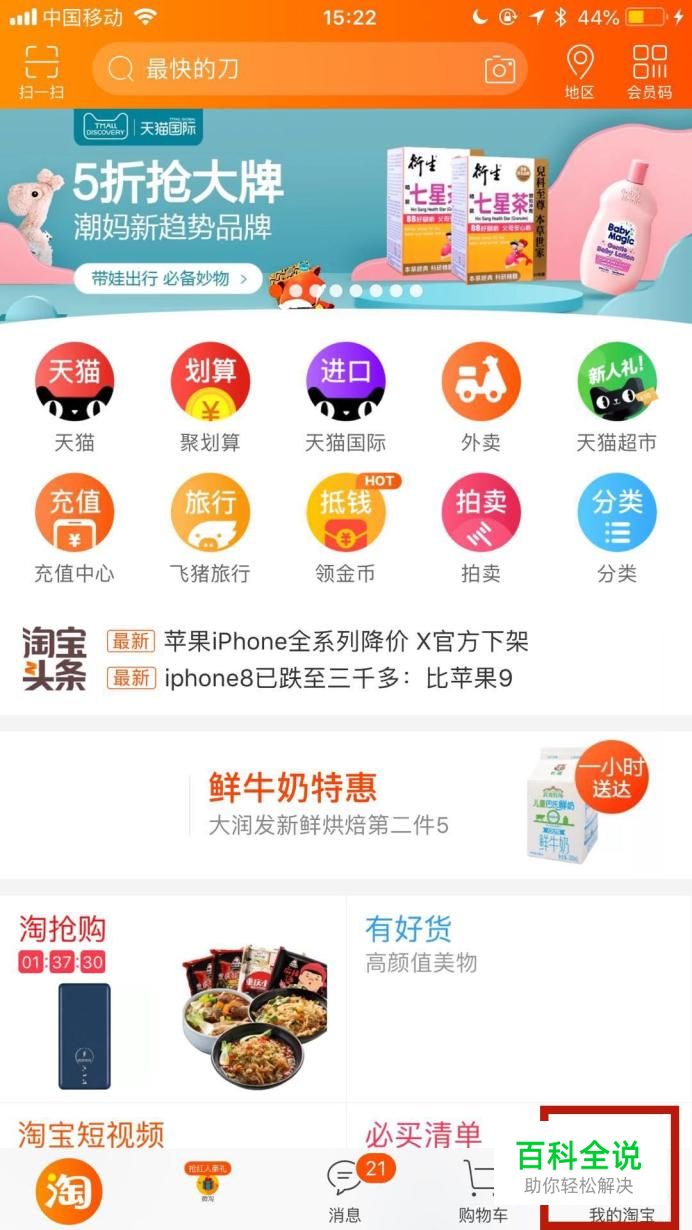Open the 淘抢购 flash sale card
The image size is (692, 1230).
[x=172, y=996]
